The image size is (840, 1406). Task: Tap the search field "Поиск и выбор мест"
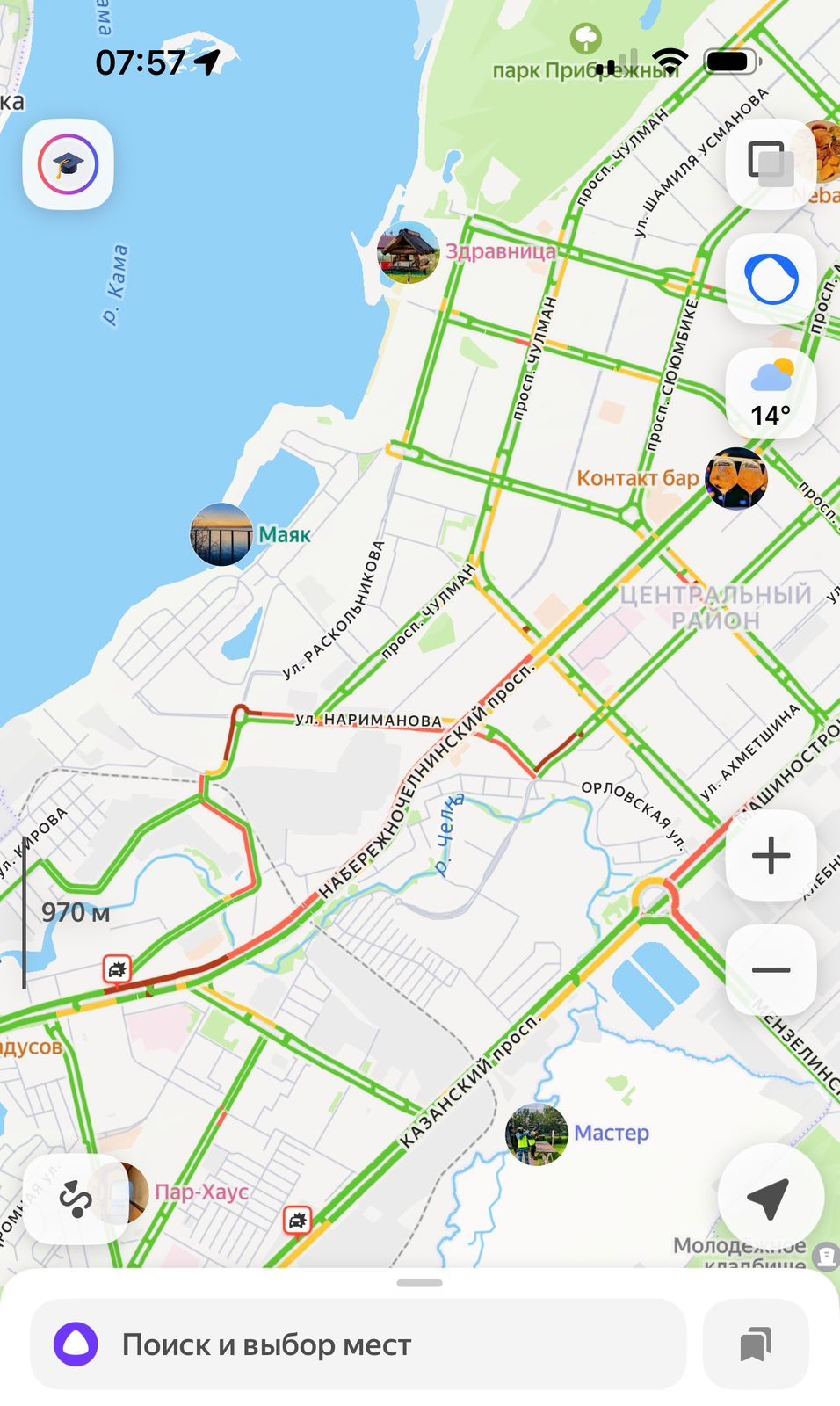click(x=358, y=1344)
